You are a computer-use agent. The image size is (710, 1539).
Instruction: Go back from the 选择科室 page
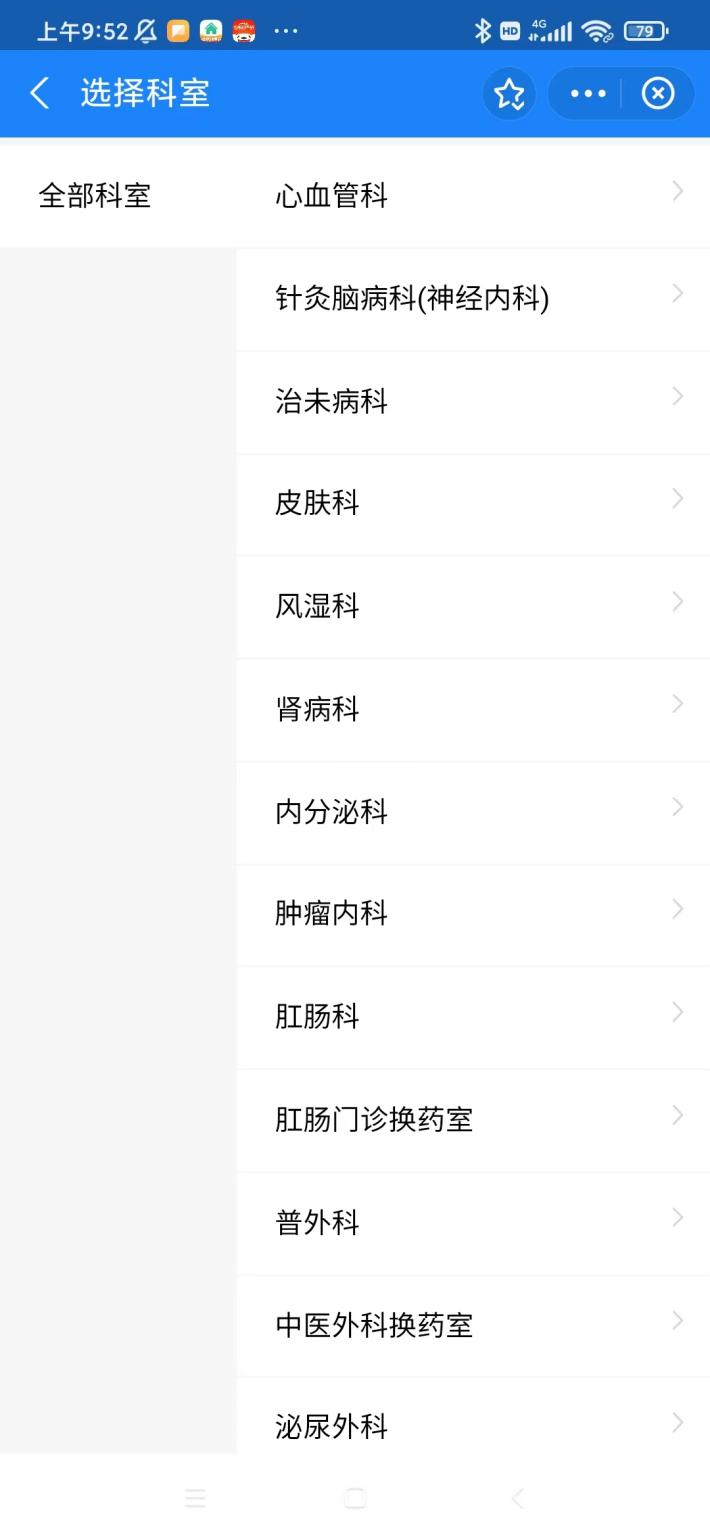click(x=40, y=94)
